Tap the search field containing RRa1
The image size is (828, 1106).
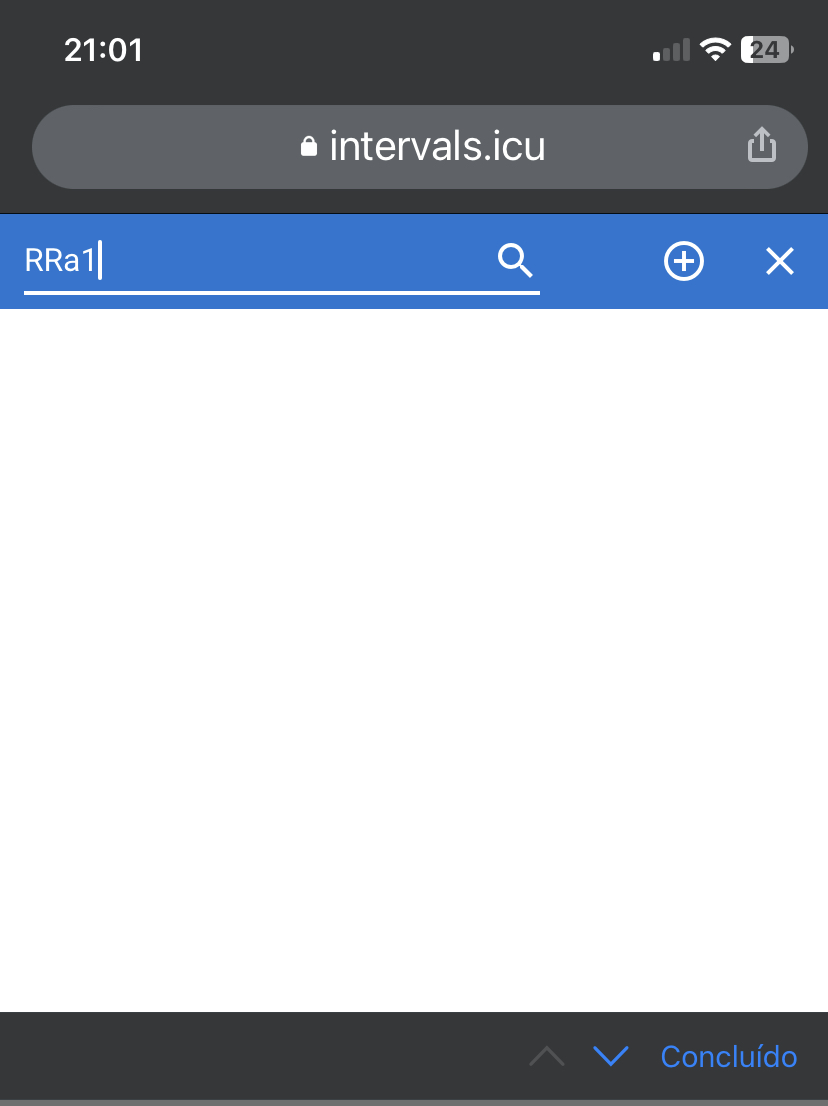coord(250,262)
